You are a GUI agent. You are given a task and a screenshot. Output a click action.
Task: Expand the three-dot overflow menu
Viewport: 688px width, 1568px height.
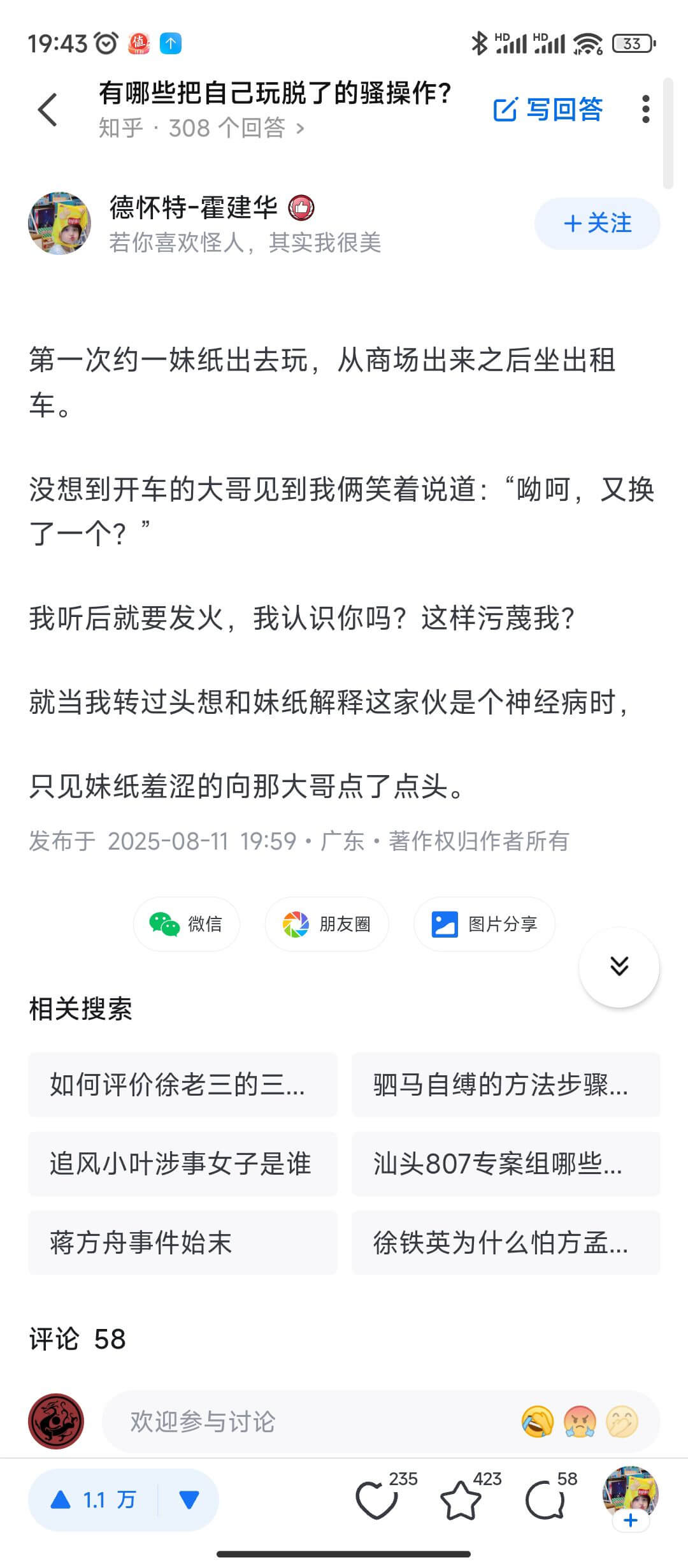coord(646,108)
